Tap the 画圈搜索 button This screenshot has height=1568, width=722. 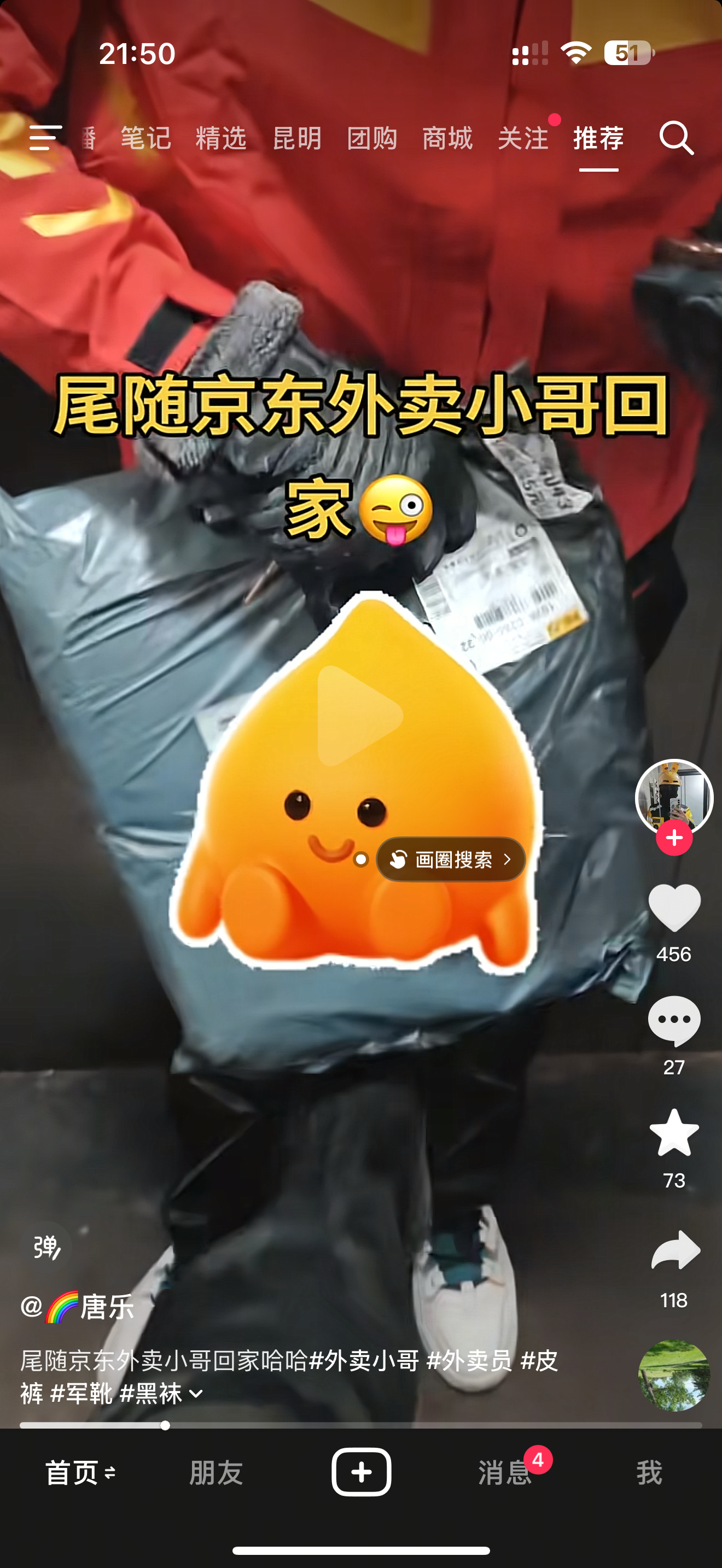point(451,859)
